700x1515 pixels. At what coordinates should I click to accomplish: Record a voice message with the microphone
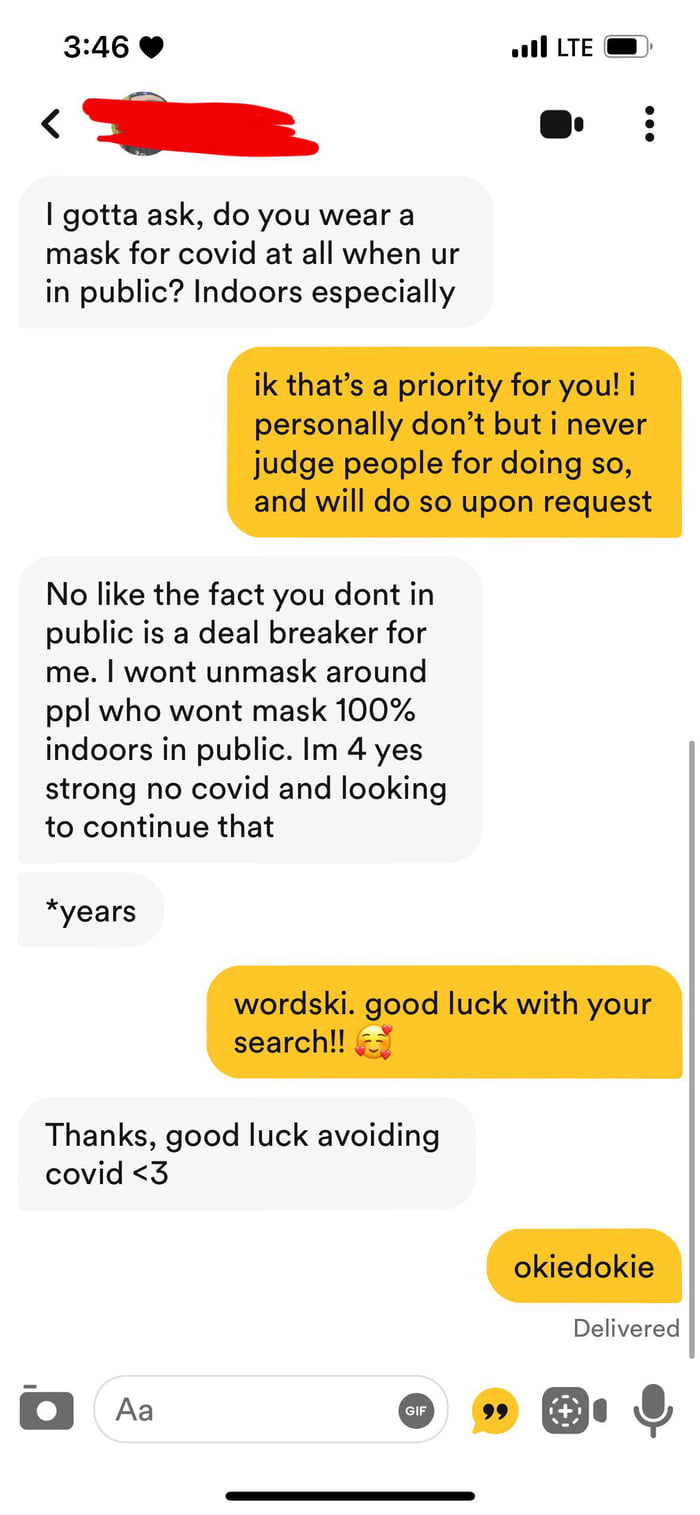(653, 1410)
